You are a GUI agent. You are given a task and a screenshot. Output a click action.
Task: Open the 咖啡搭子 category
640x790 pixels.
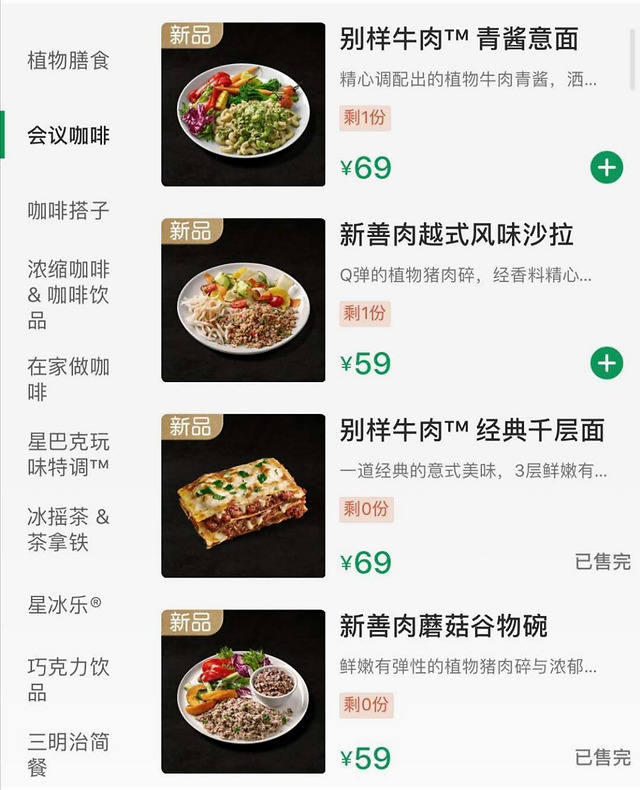pos(68,210)
